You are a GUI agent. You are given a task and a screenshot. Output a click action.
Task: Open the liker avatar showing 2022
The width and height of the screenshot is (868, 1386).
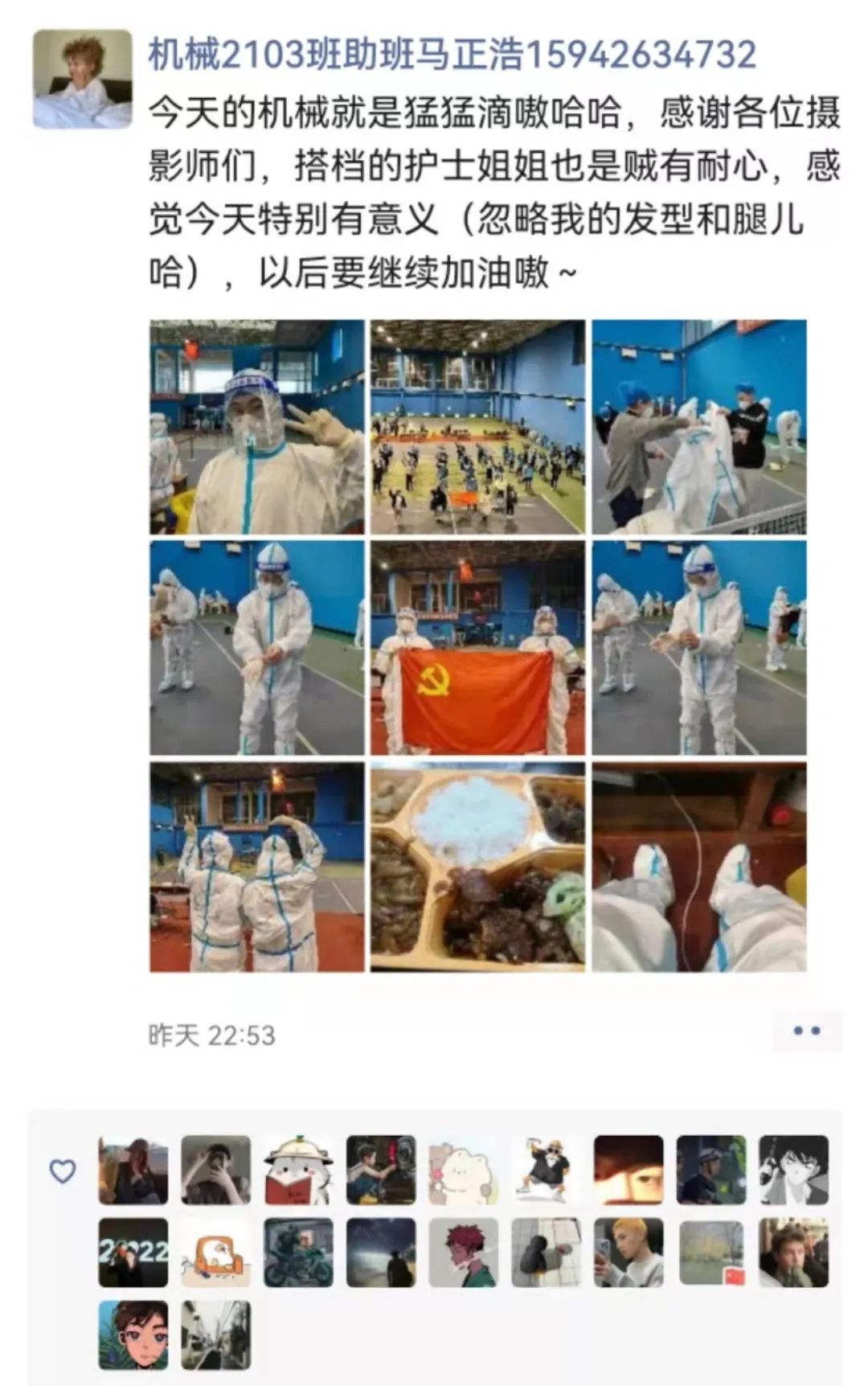pos(133,1253)
